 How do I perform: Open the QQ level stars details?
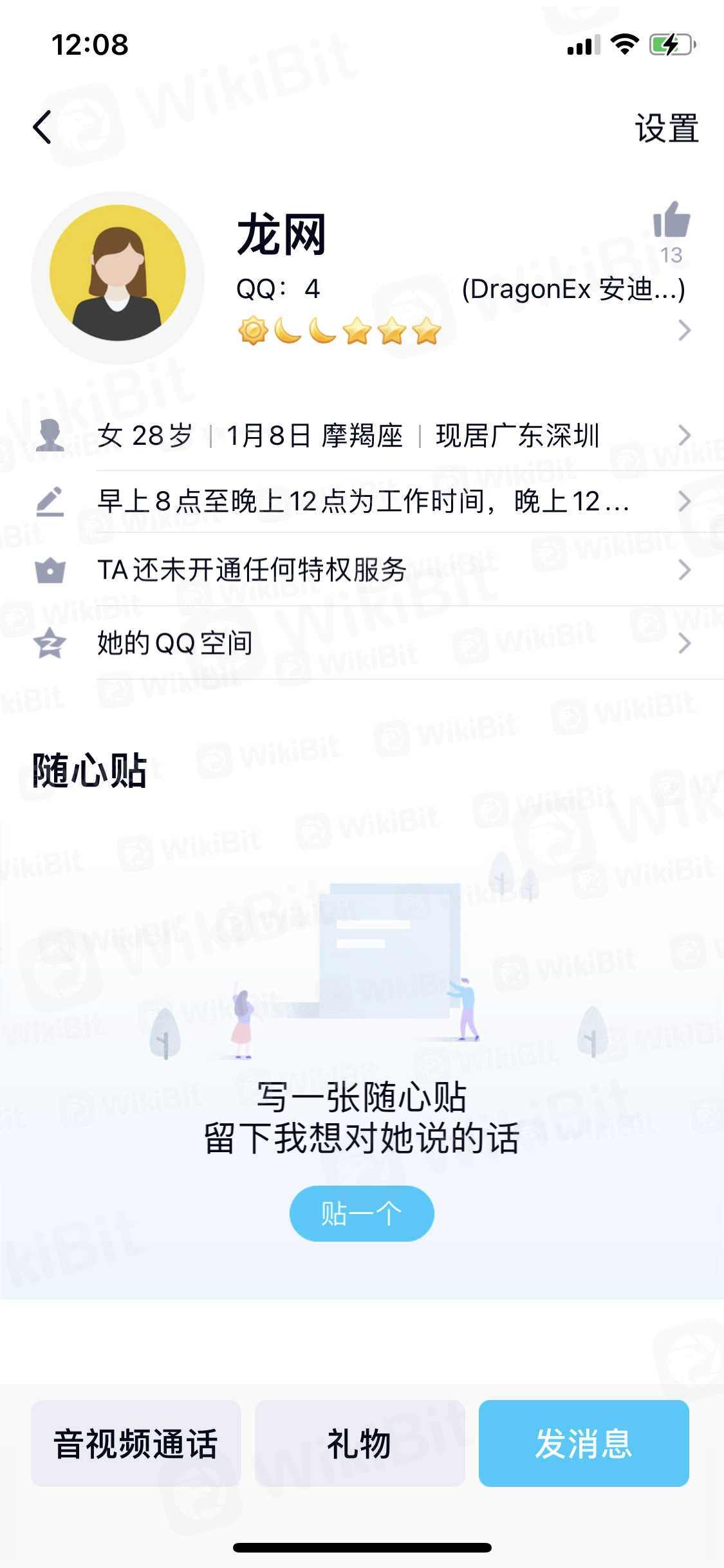339,331
